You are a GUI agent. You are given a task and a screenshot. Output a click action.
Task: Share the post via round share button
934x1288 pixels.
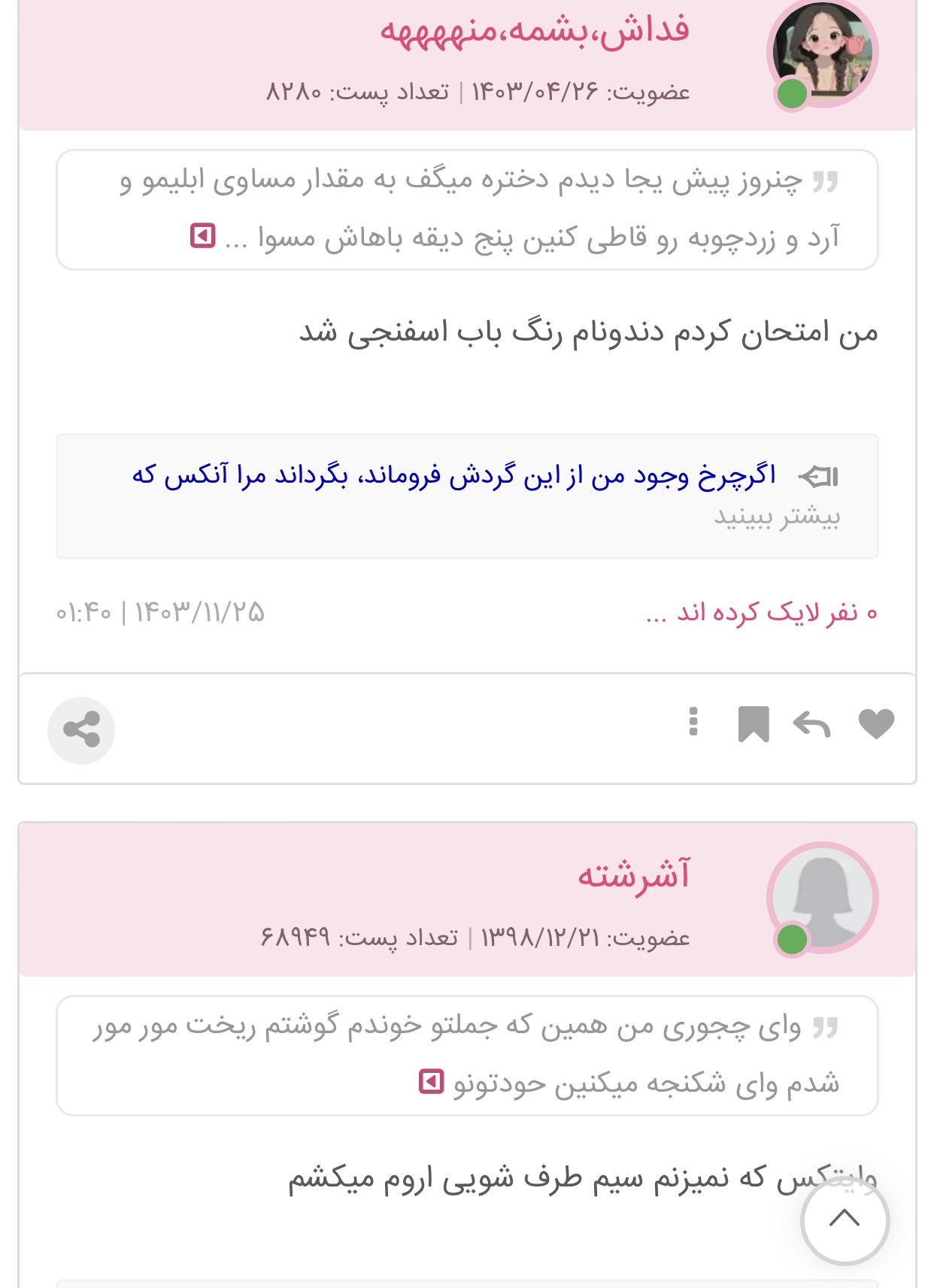[x=81, y=730]
